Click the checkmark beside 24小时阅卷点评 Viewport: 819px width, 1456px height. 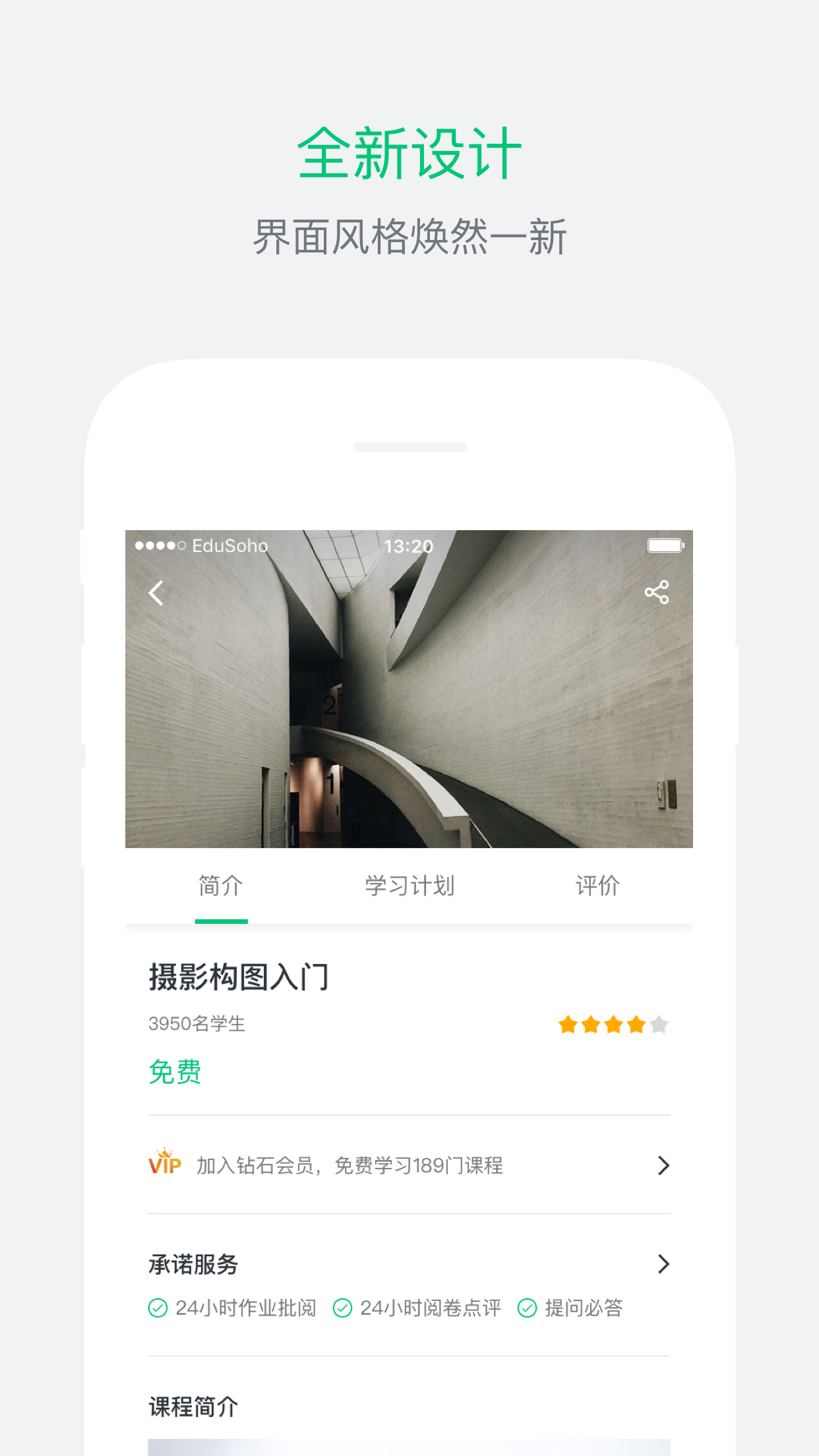(x=342, y=1308)
